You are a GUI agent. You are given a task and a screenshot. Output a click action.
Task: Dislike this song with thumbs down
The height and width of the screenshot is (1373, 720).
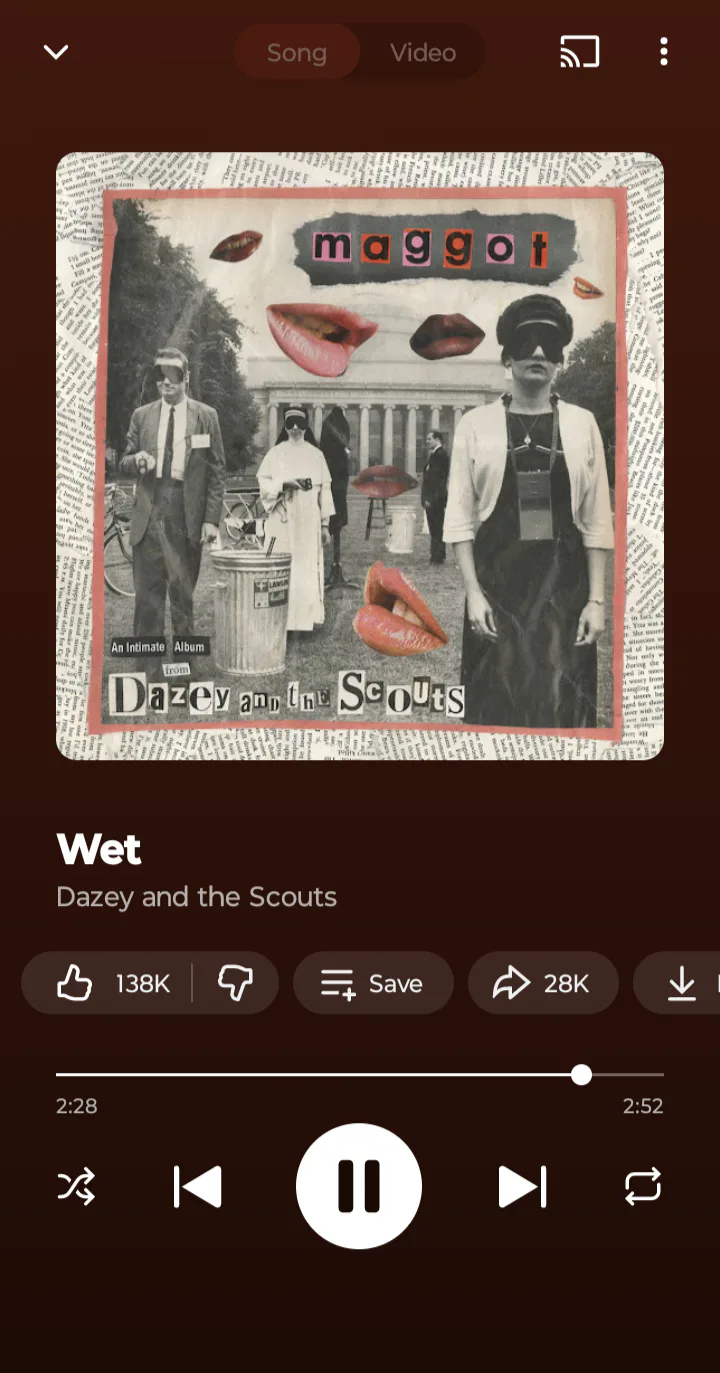[x=235, y=984]
